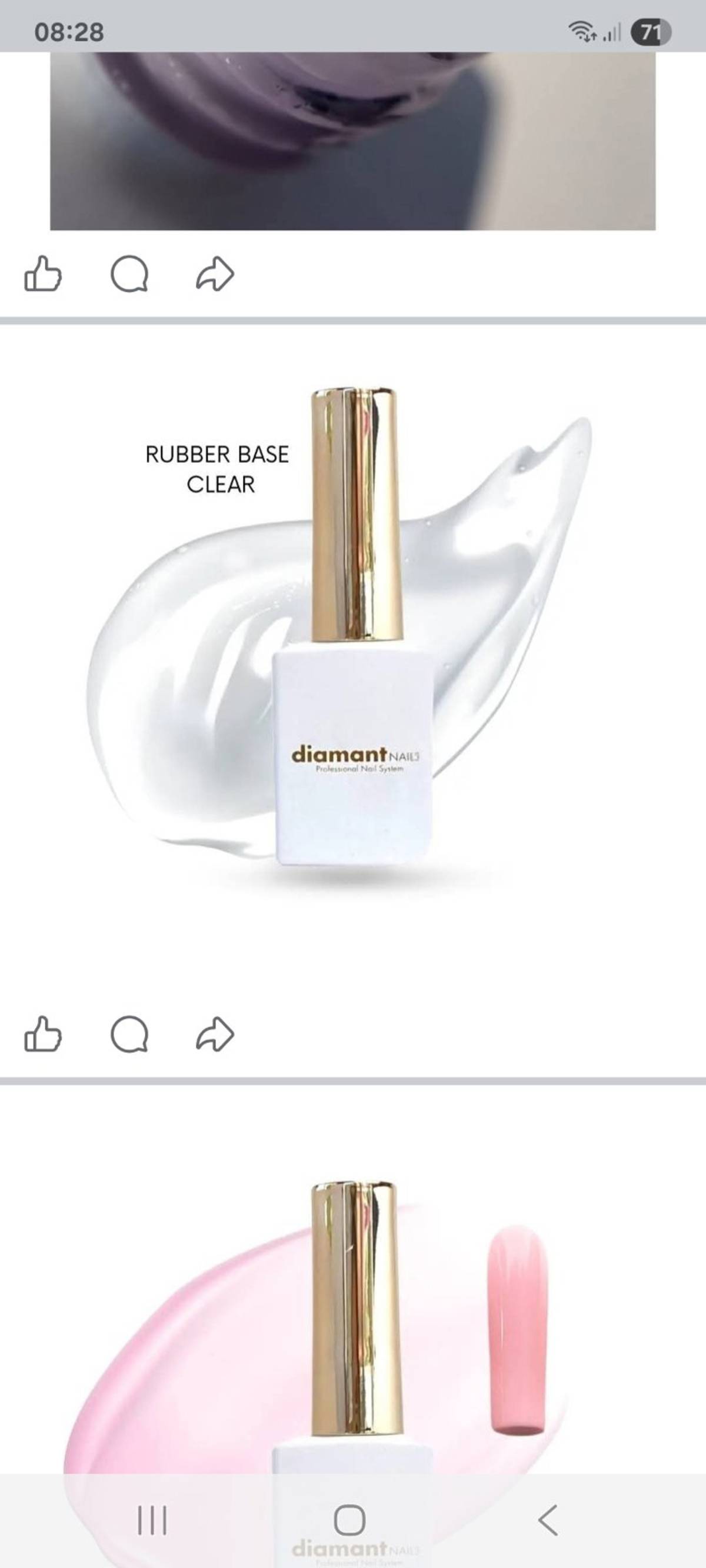Like the Rubber Base Clear post

(42, 1033)
